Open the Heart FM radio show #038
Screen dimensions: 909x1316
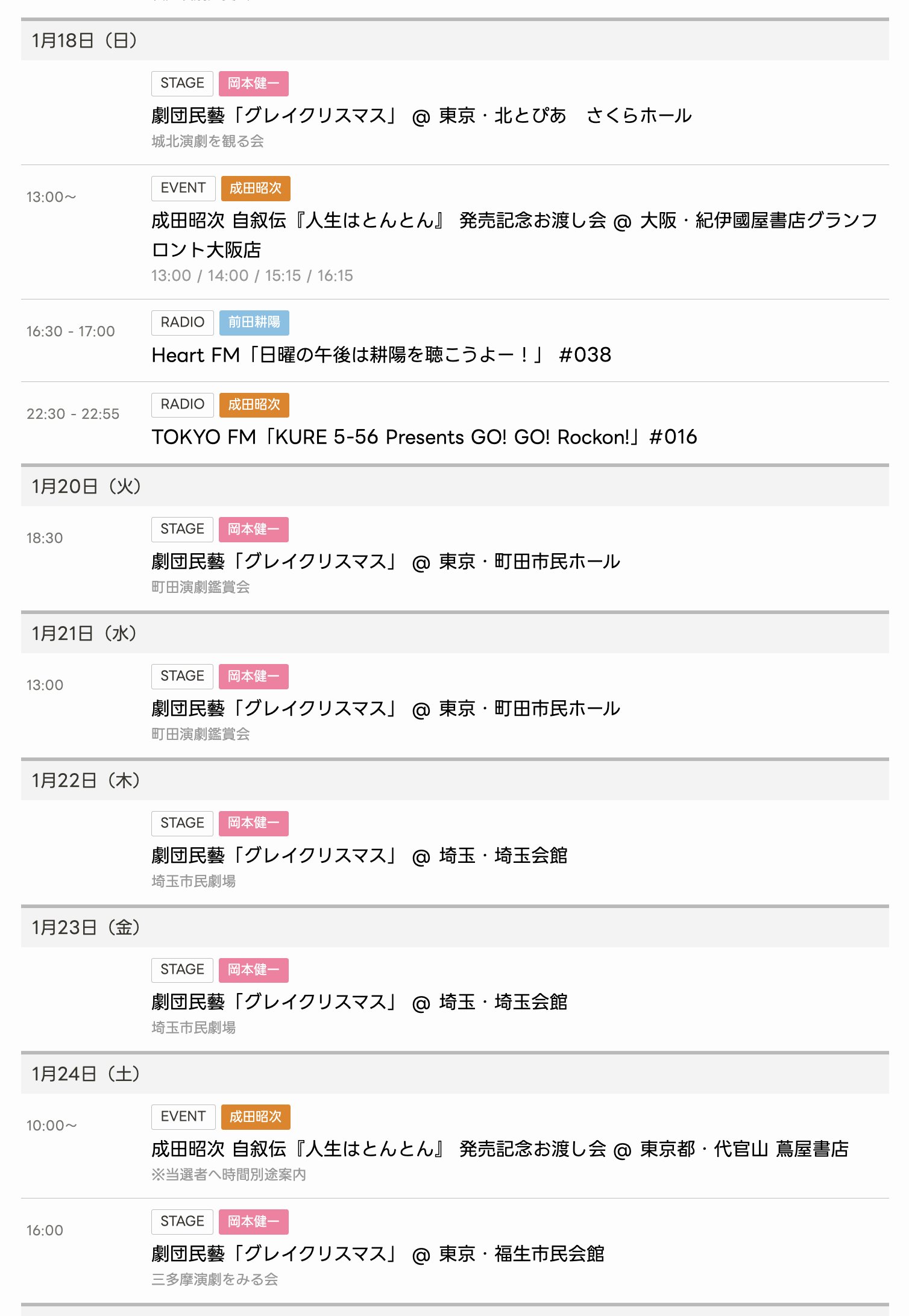(381, 355)
